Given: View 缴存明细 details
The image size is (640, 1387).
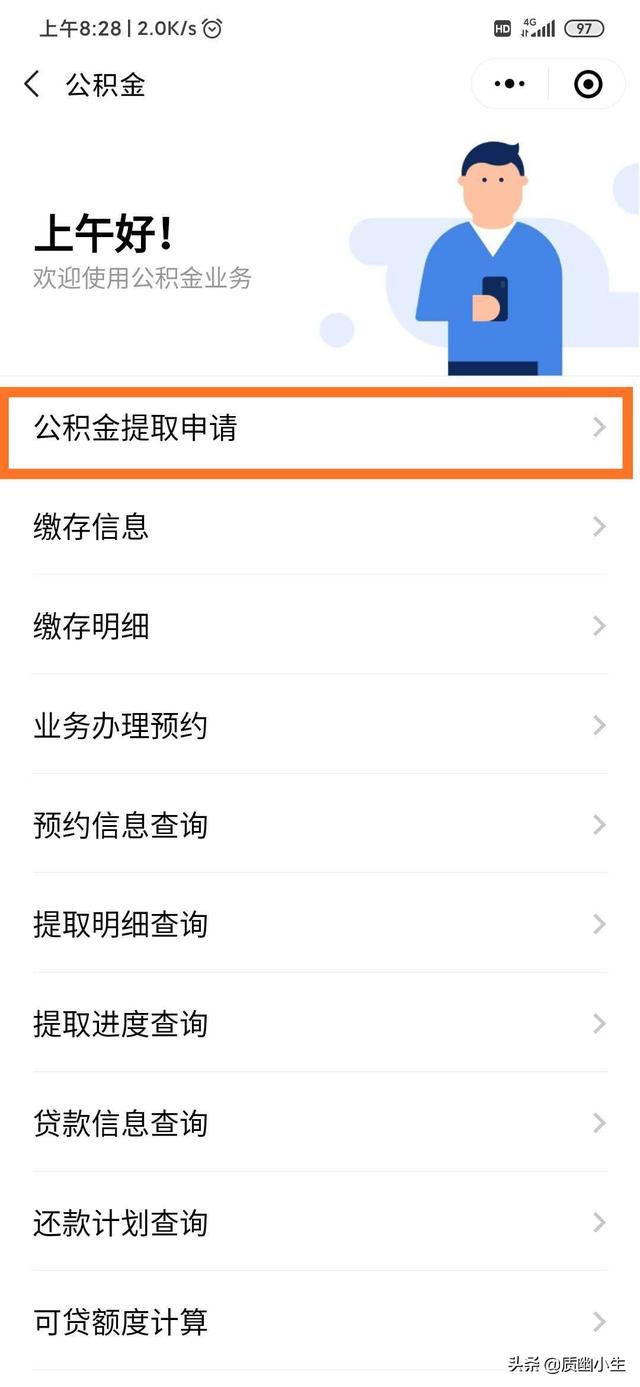Looking at the screenshot, I should tap(318, 626).
